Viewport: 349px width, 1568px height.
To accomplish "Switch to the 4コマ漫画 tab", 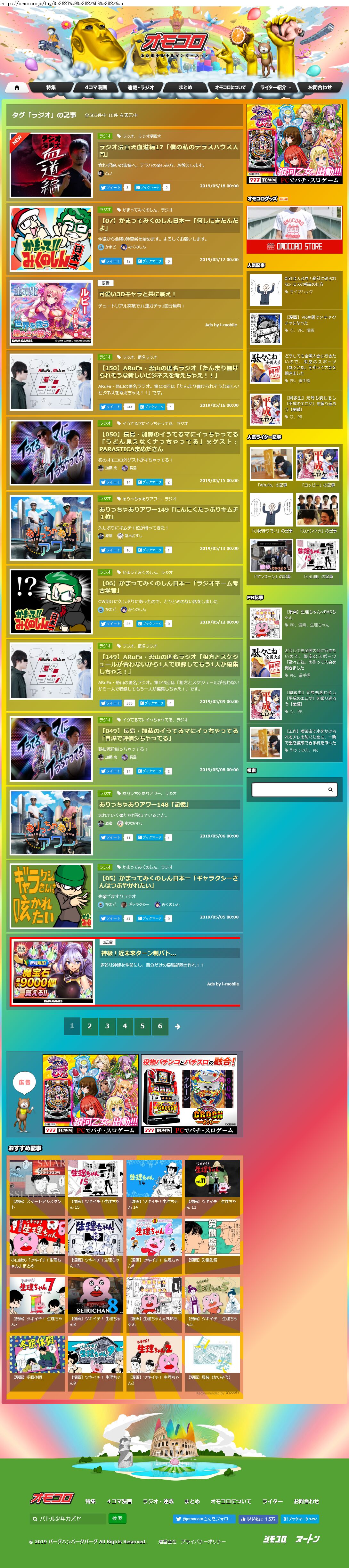I will [96, 88].
